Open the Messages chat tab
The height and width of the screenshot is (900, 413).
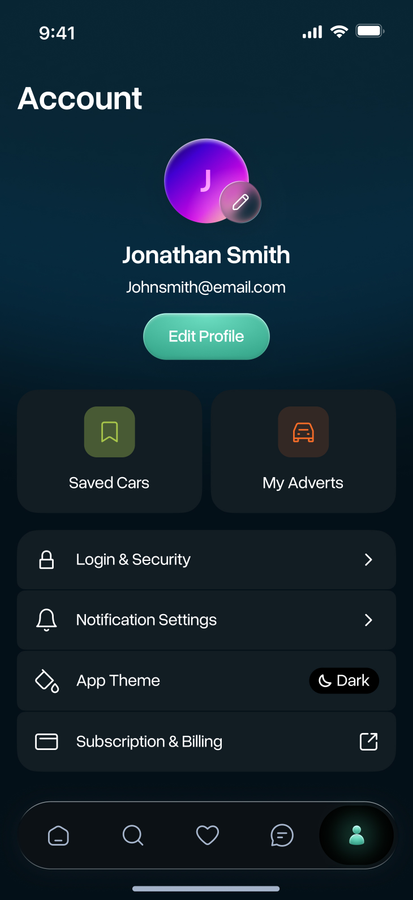point(282,835)
